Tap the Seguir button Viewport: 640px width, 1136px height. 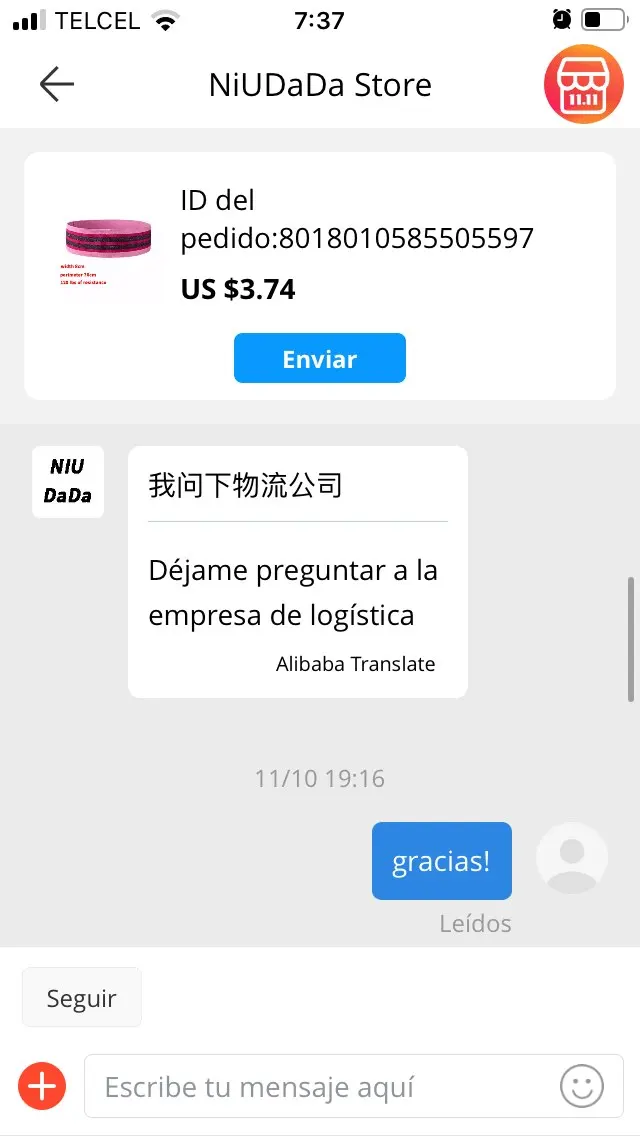82,998
